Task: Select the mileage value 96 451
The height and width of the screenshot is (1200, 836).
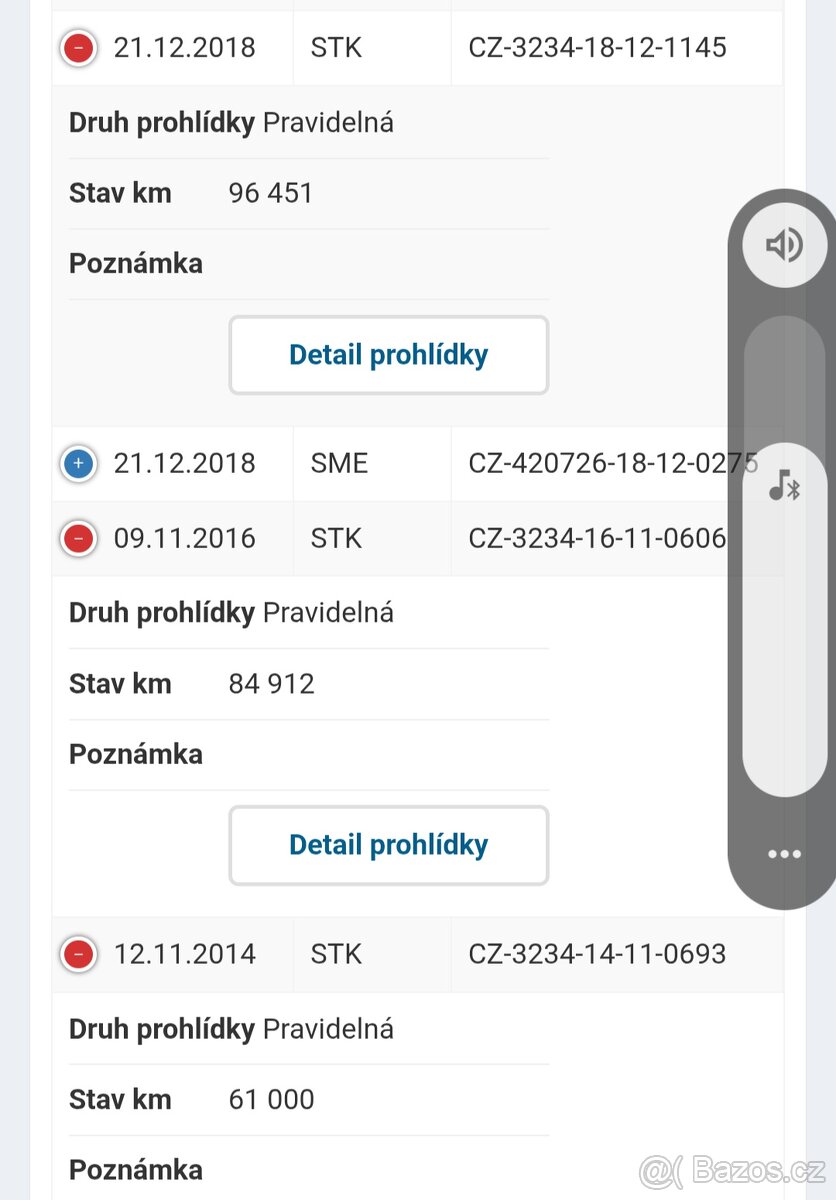Action: coord(270,192)
